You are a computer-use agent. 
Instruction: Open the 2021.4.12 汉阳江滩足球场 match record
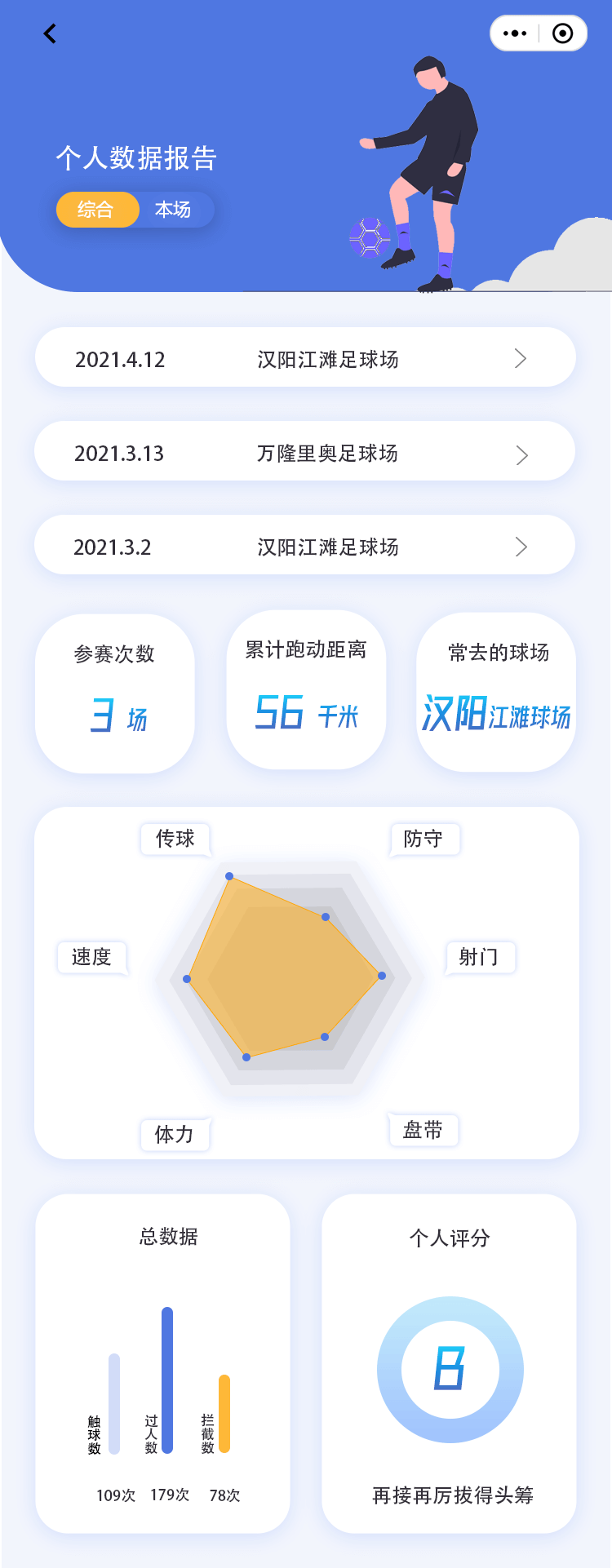point(305,357)
